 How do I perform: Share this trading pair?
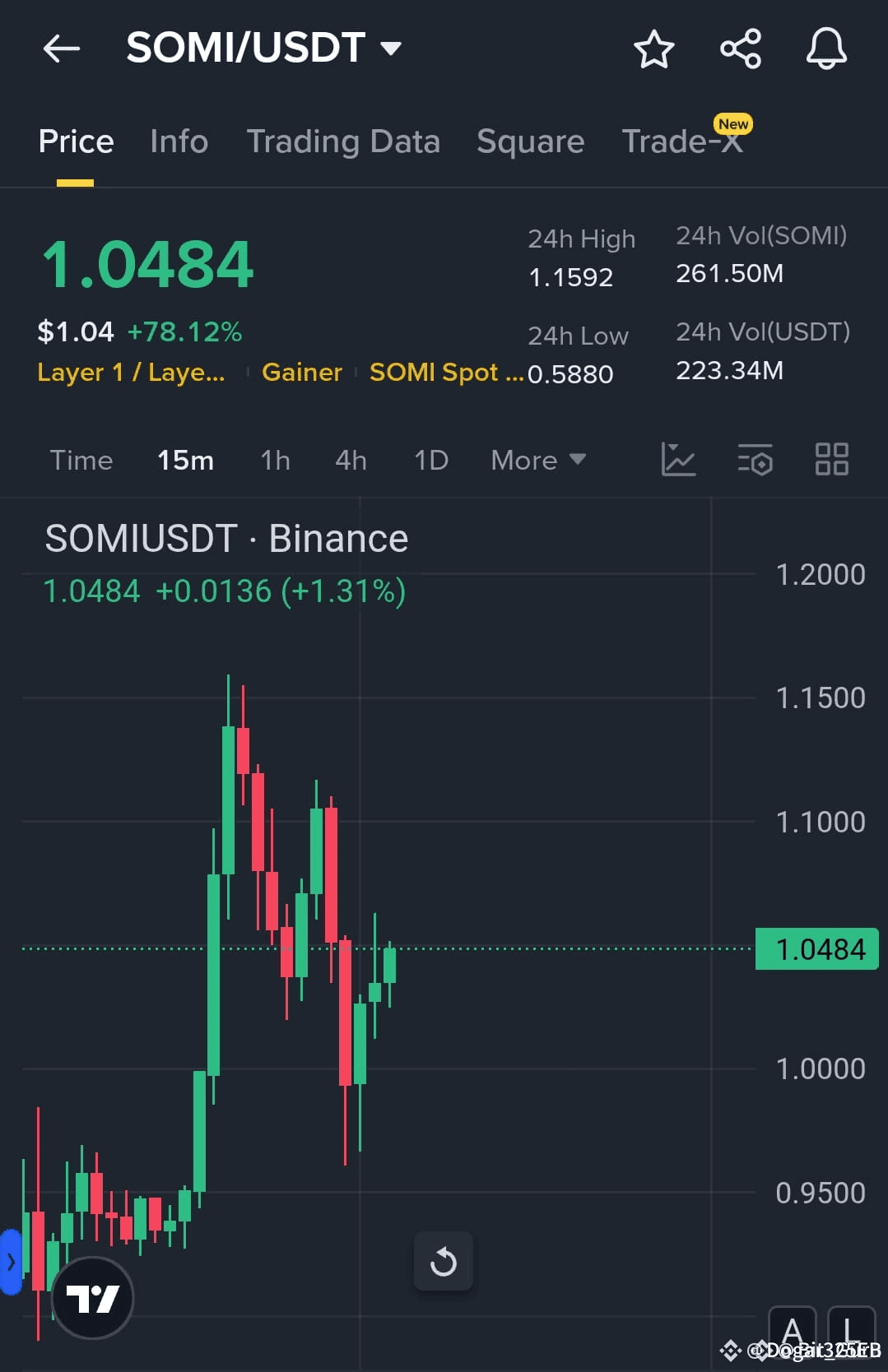740,49
